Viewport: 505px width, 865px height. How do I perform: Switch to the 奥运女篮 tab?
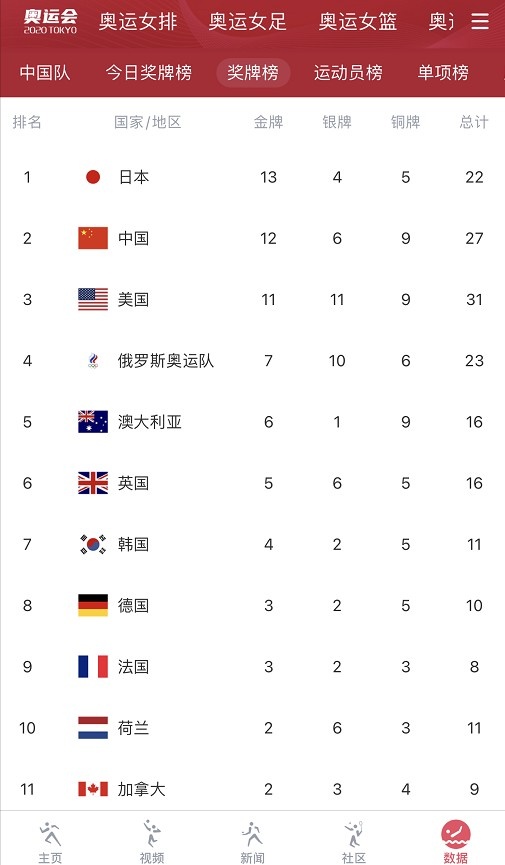coord(358,22)
